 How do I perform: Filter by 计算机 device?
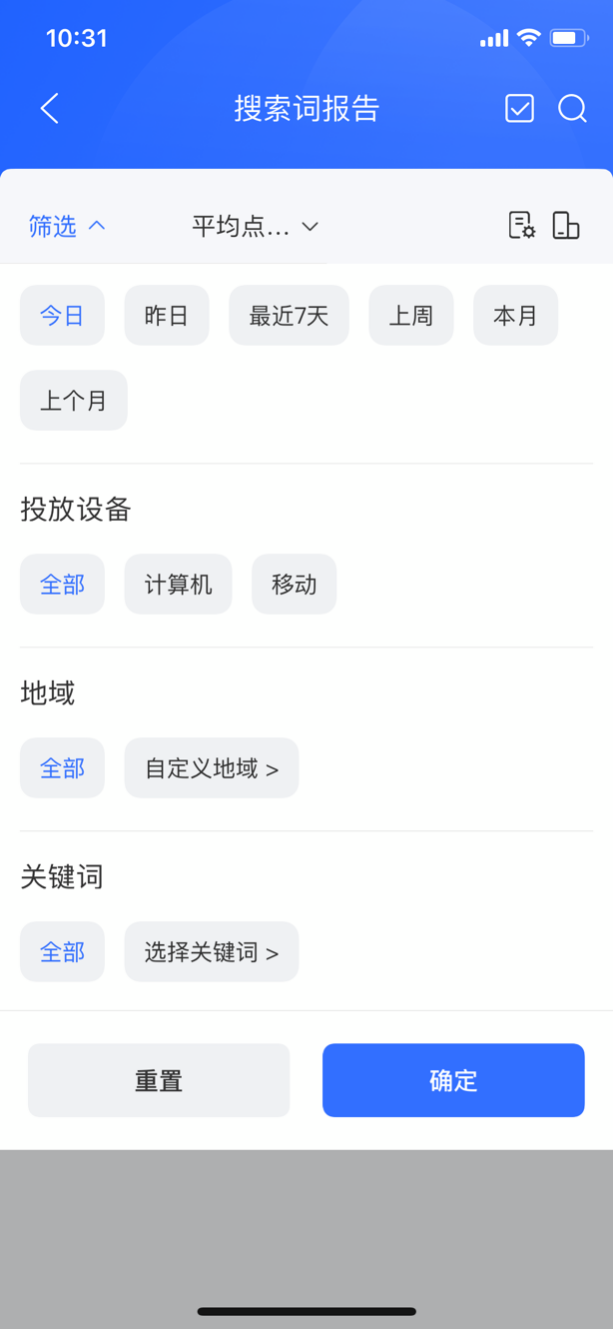click(x=178, y=584)
